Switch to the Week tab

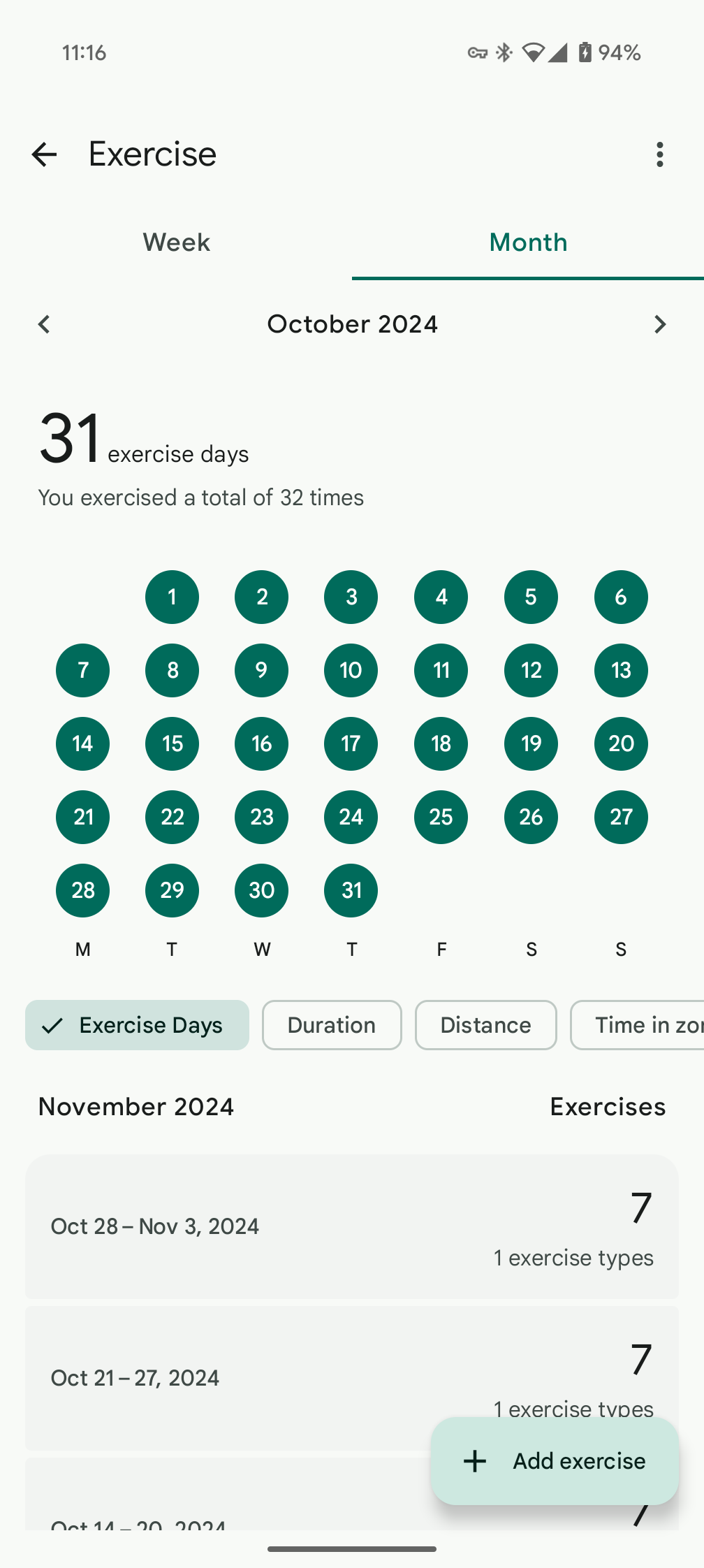[x=176, y=242]
